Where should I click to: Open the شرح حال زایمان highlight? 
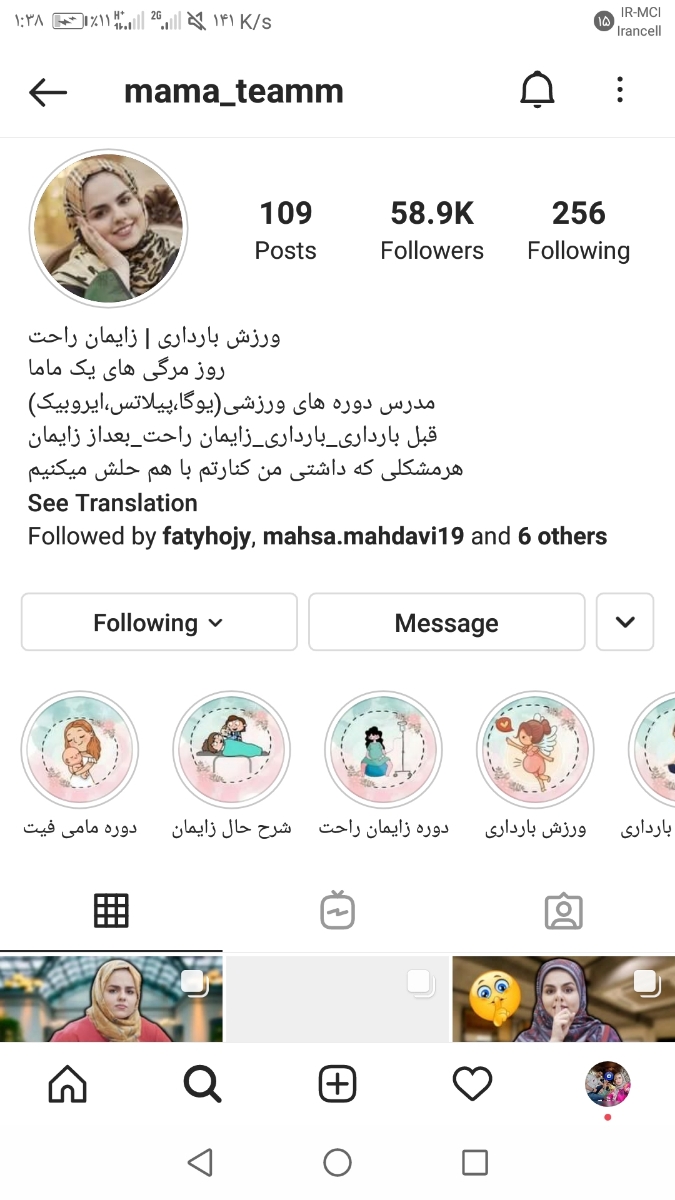point(231,749)
